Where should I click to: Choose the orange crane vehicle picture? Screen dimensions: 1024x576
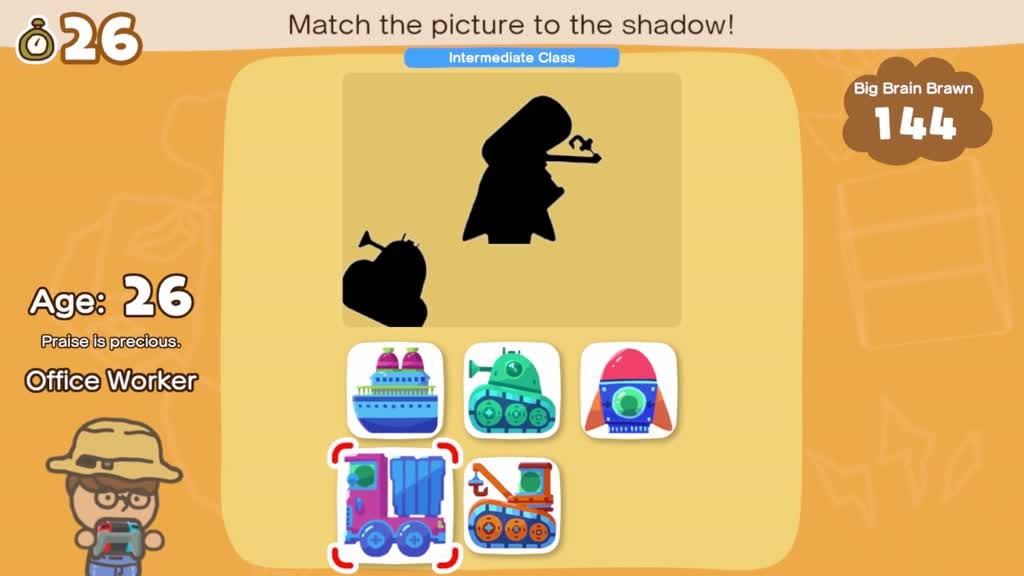tap(512, 505)
